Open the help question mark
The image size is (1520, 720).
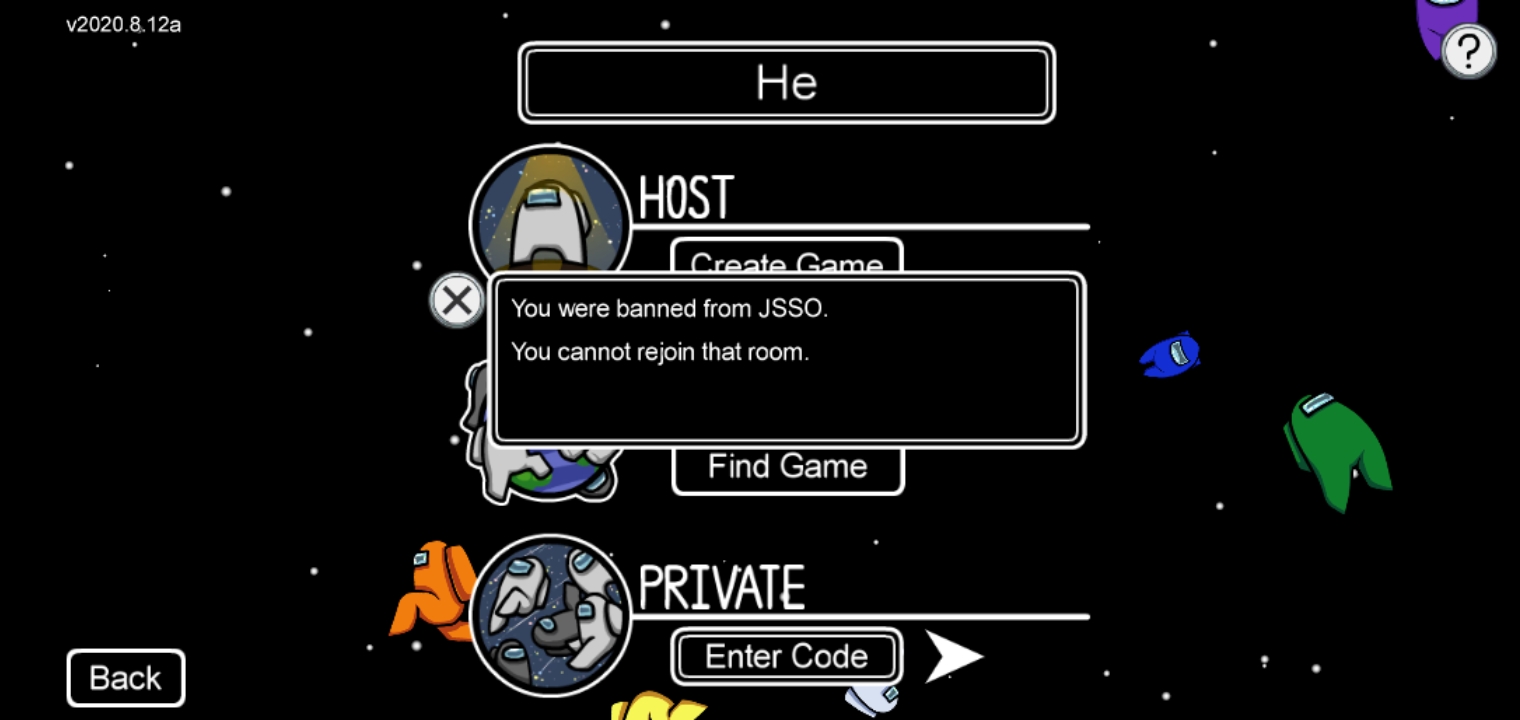pyautogui.click(x=1468, y=52)
